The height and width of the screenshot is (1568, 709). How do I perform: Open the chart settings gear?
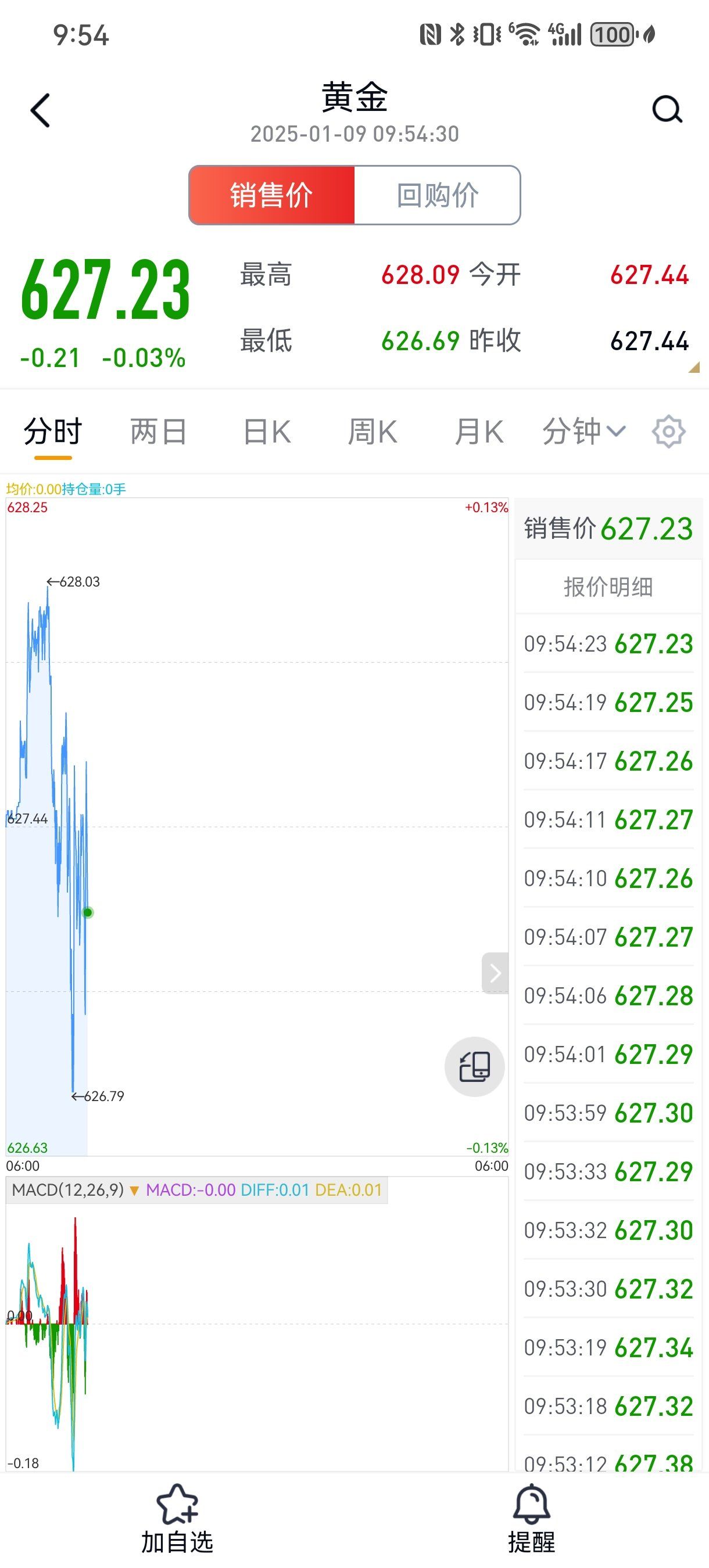tap(670, 430)
